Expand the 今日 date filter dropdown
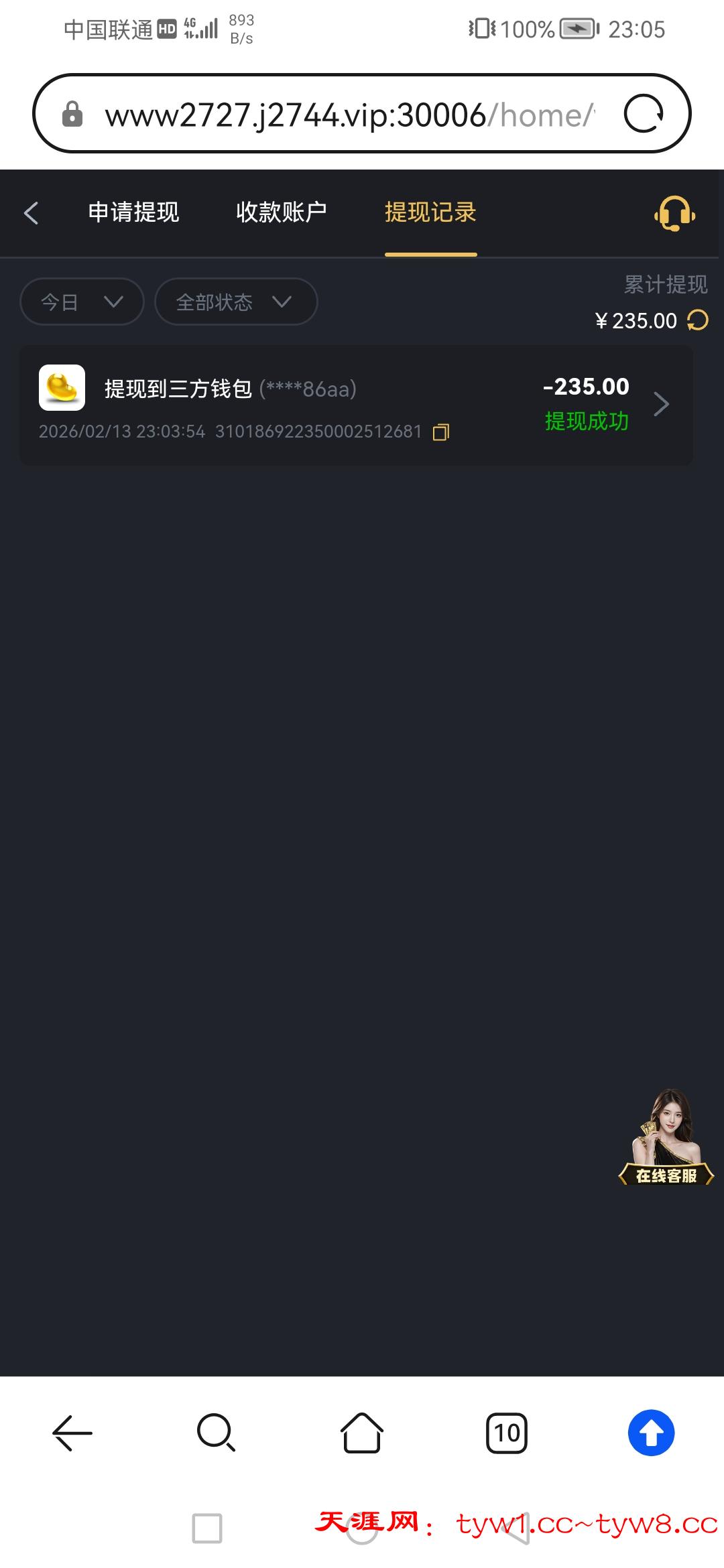This screenshot has width=724, height=1568. (x=82, y=302)
